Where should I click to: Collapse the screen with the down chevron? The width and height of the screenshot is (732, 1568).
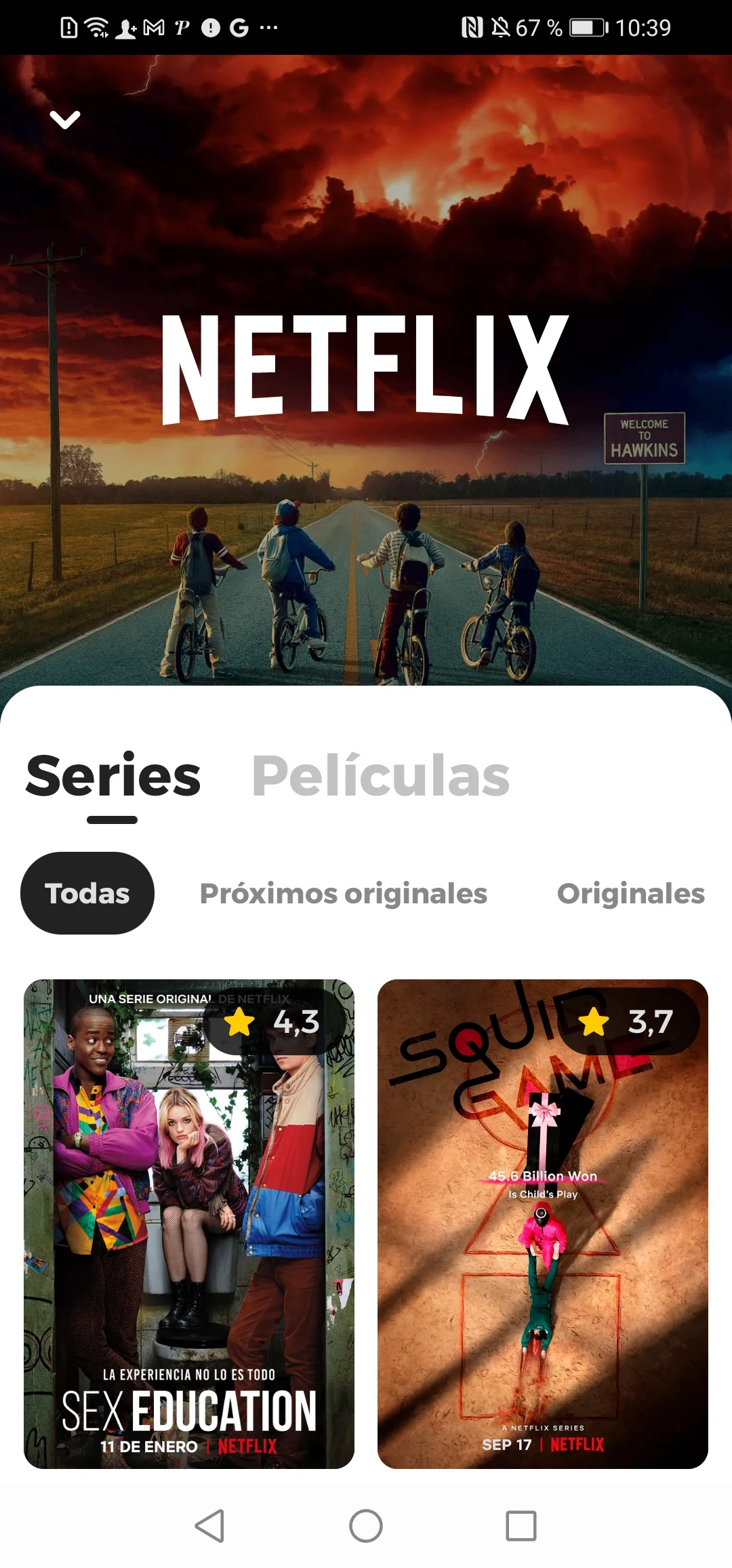click(65, 120)
